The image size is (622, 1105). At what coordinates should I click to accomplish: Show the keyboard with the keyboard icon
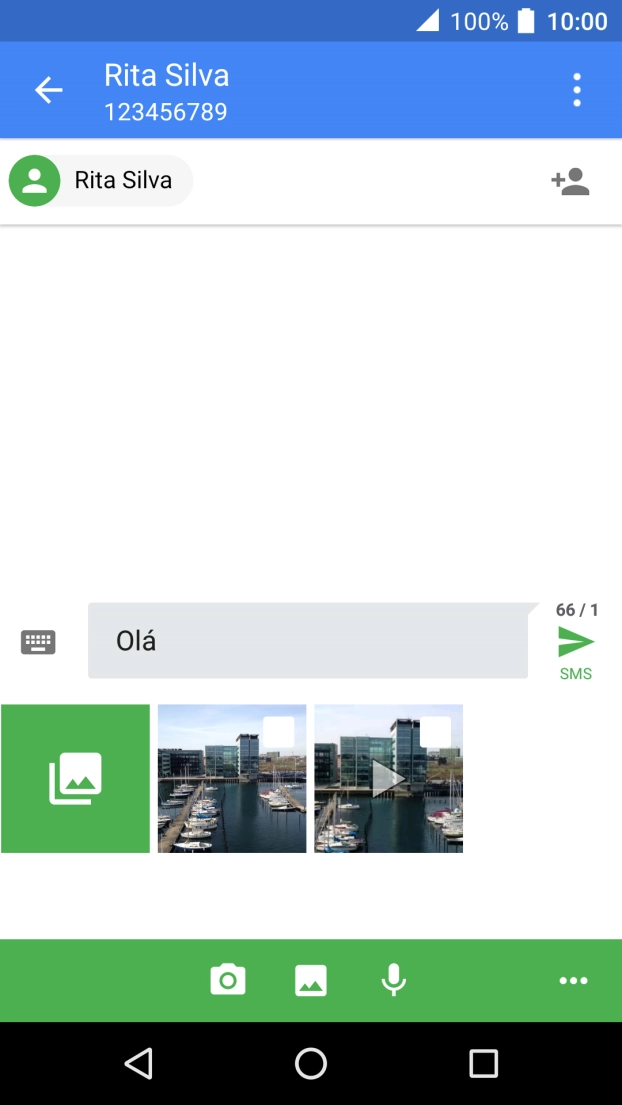click(x=38, y=642)
